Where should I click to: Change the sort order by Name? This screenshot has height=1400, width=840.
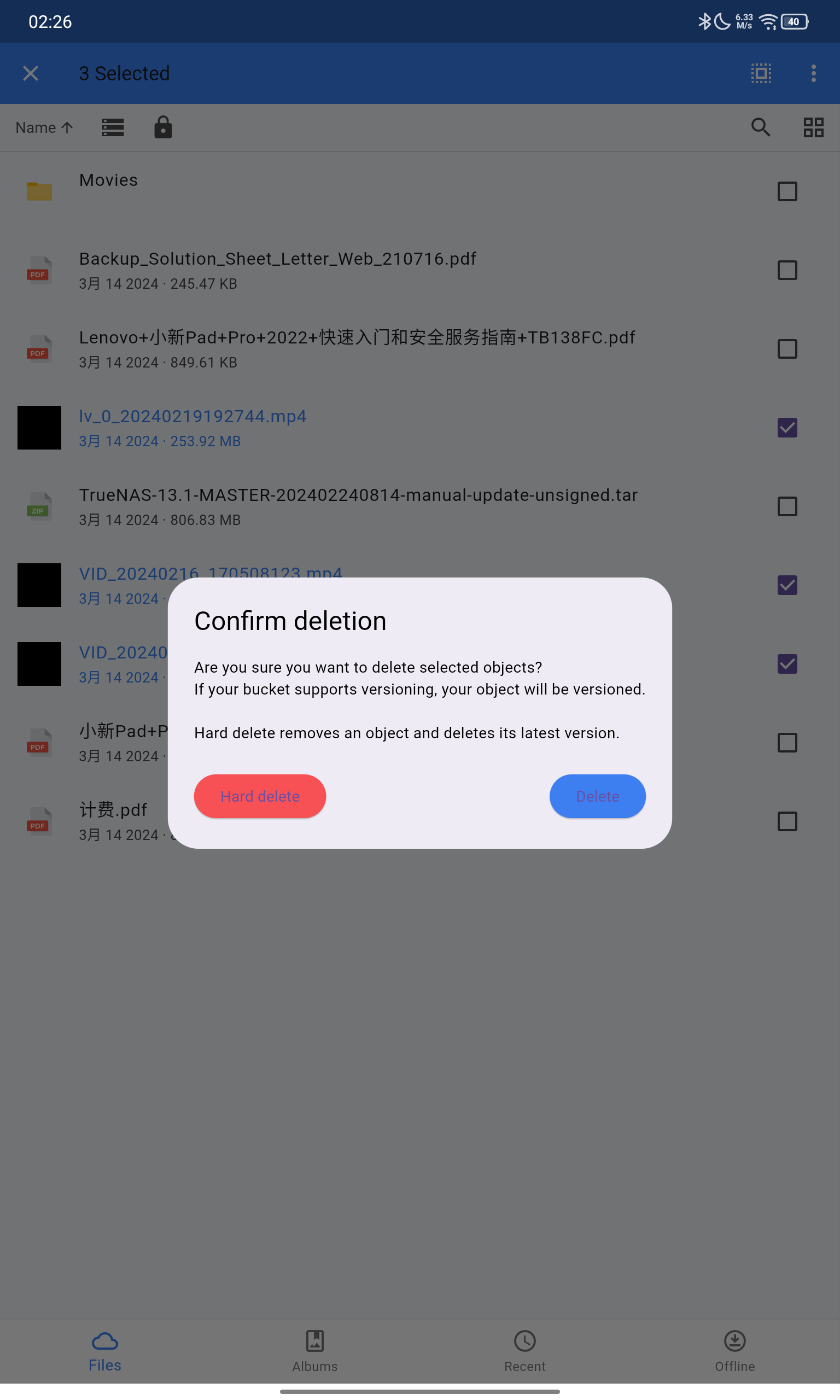[x=44, y=127]
